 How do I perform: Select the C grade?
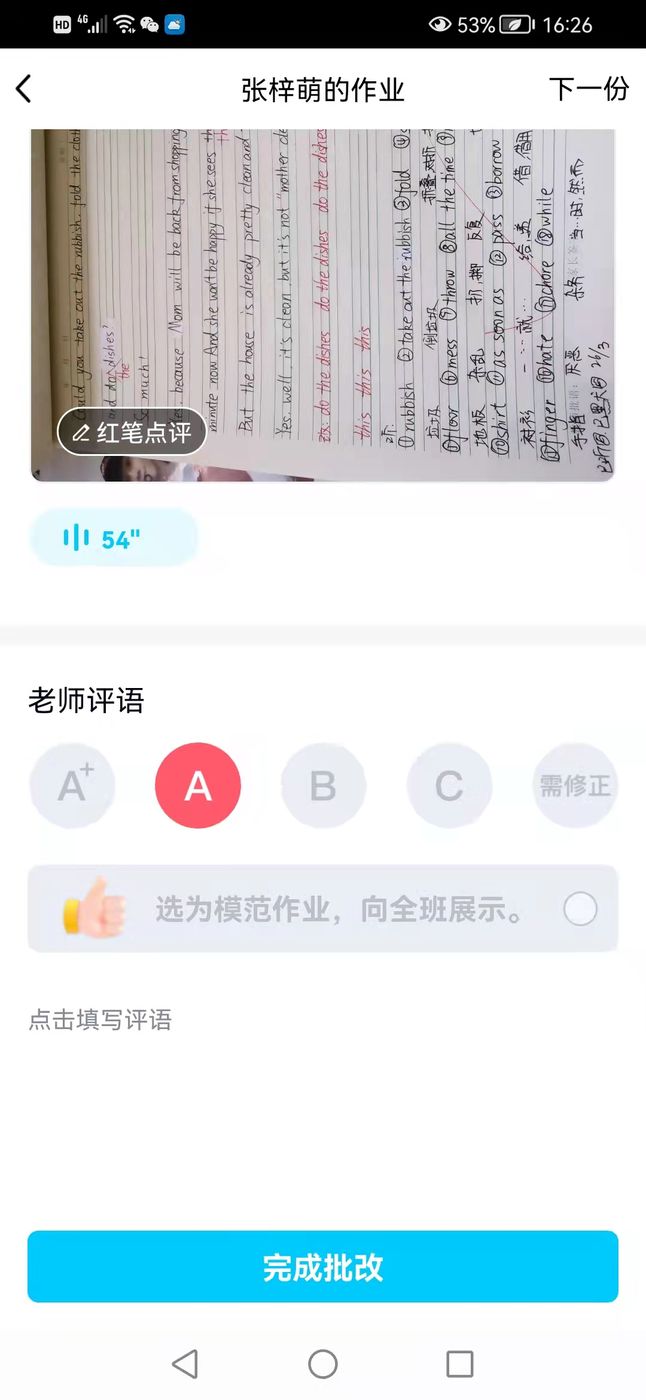click(x=449, y=786)
